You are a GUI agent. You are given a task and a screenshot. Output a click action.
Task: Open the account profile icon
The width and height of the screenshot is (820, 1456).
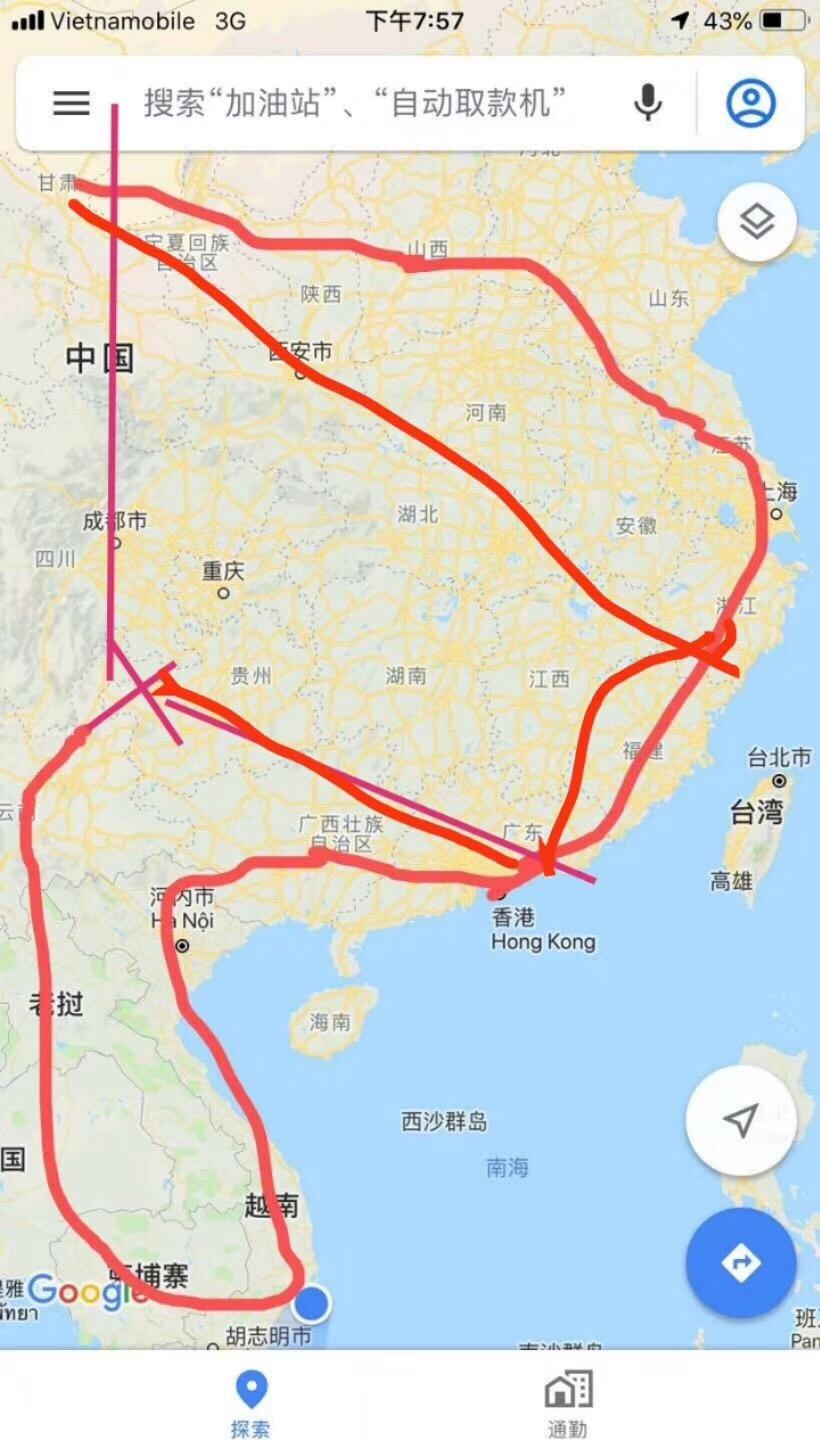(751, 103)
